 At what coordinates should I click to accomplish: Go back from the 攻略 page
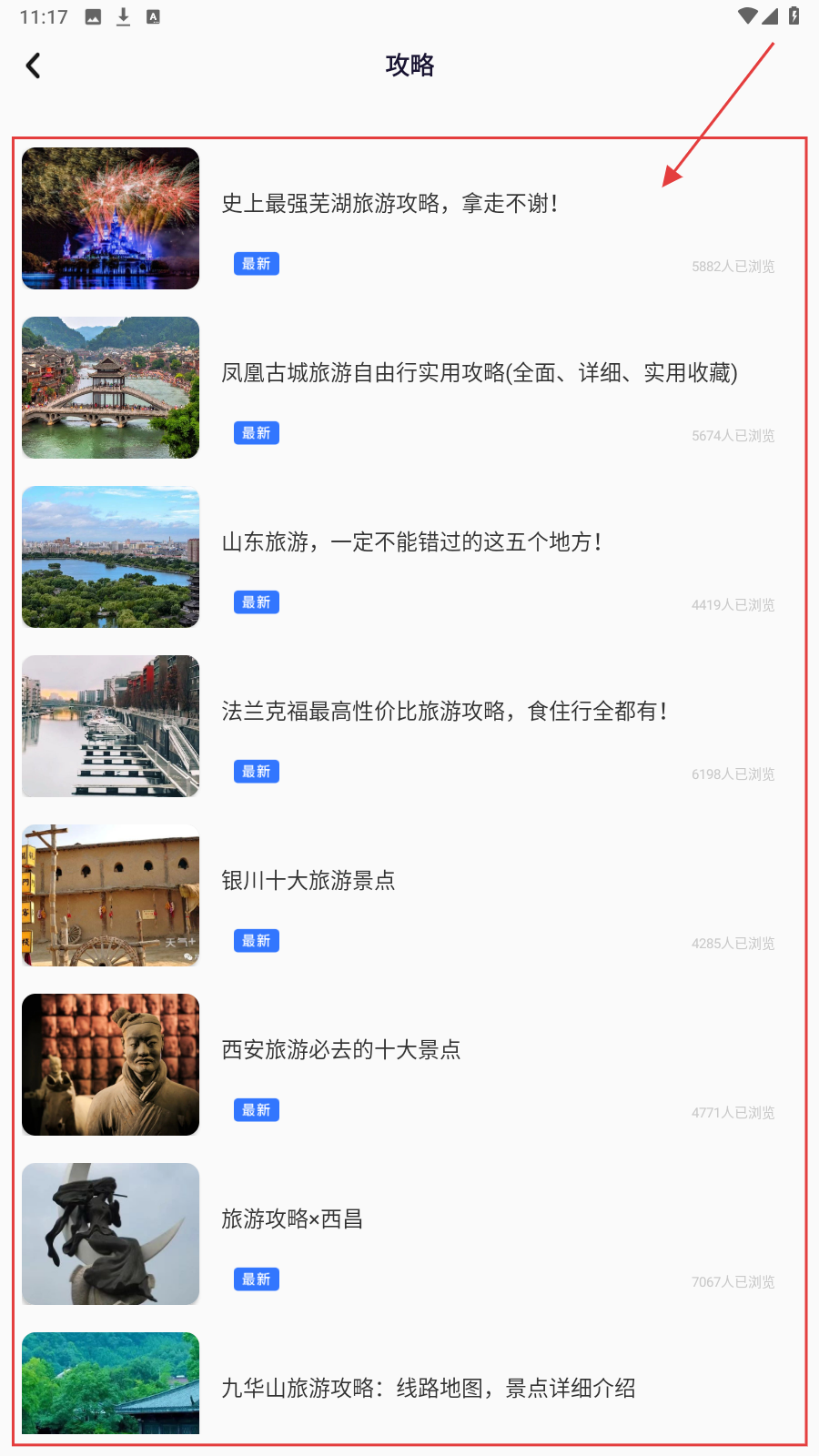(x=34, y=66)
